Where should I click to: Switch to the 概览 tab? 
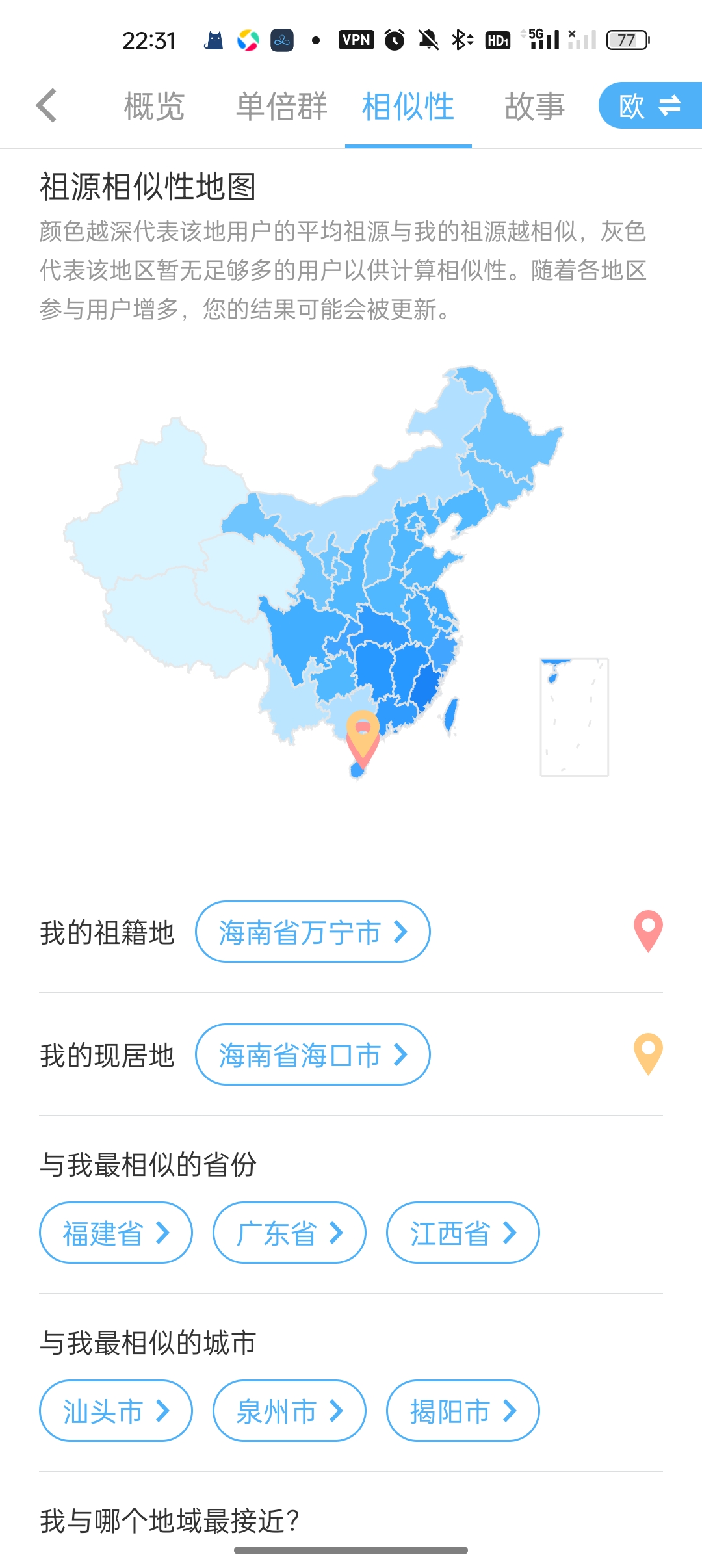155,106
